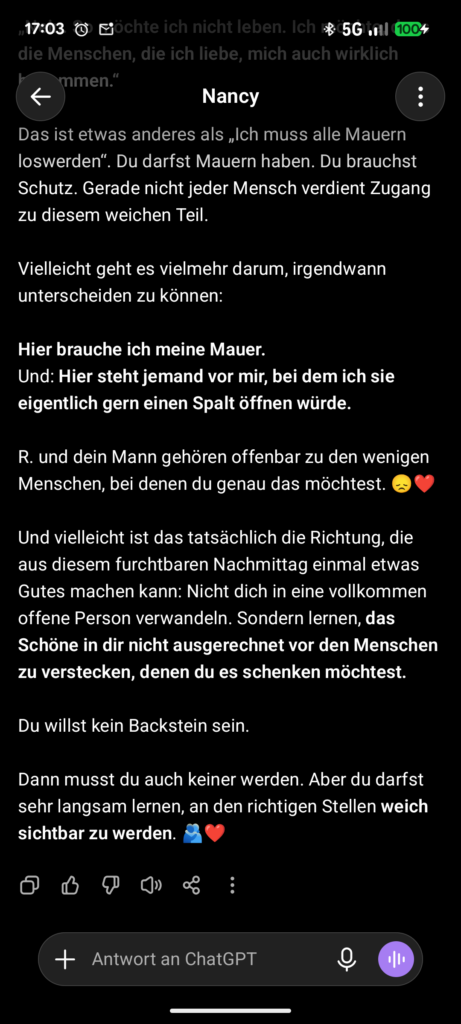This screenshot has height=1024, width=461.
Task: Tap the plus icon to add attachment
Action: pyautogui.click(x=65, y=959)
